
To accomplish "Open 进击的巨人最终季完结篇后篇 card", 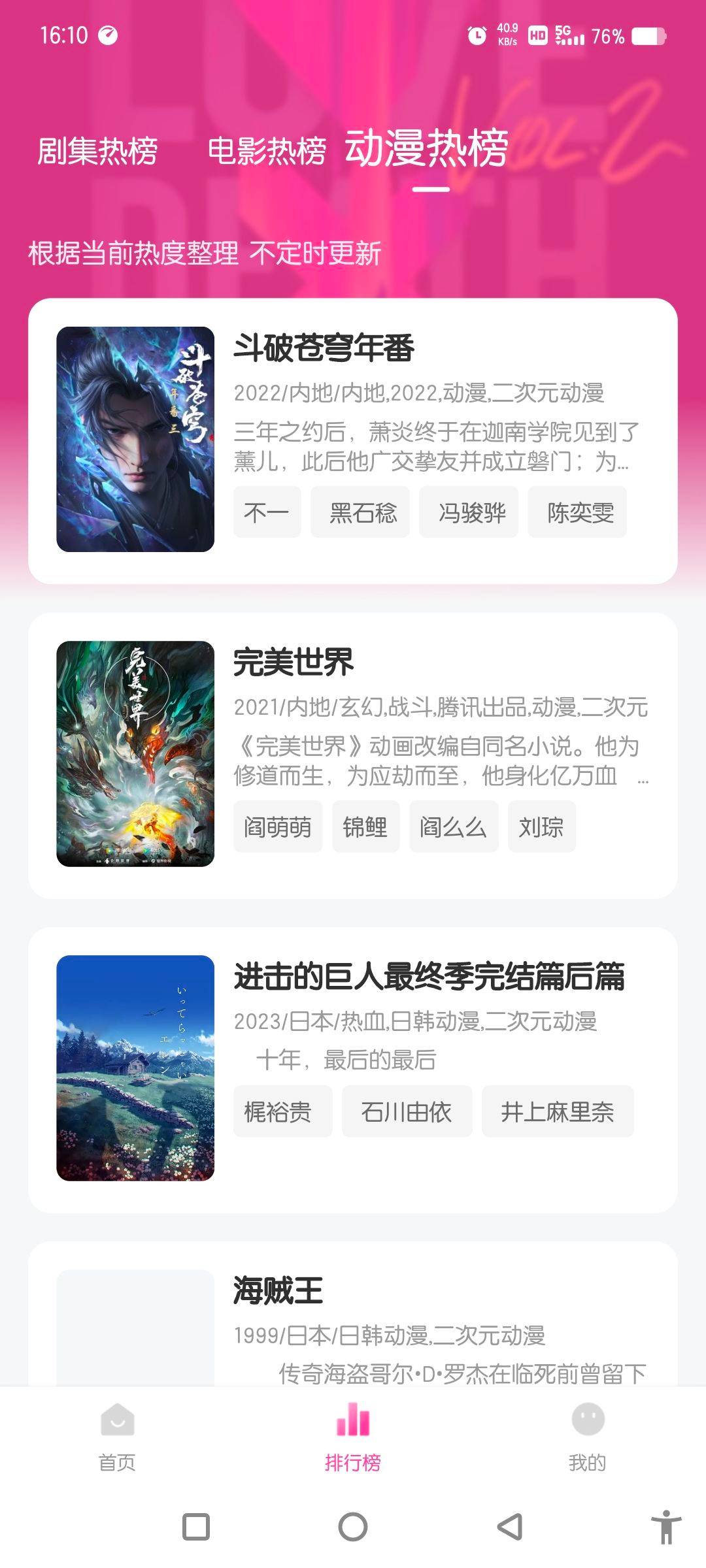I will pos(353,1070).
